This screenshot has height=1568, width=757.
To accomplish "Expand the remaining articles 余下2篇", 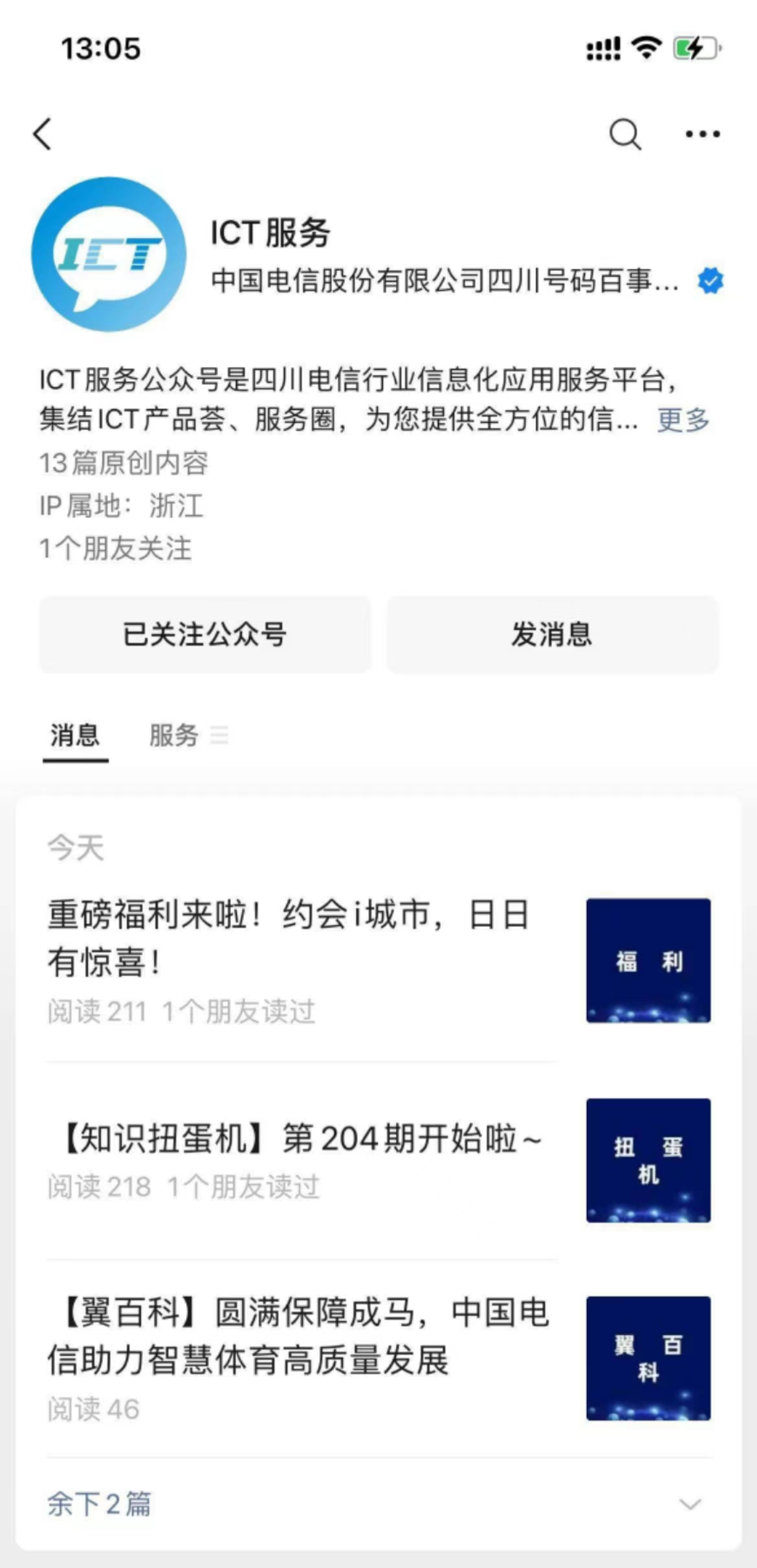I will point(100,1504).
